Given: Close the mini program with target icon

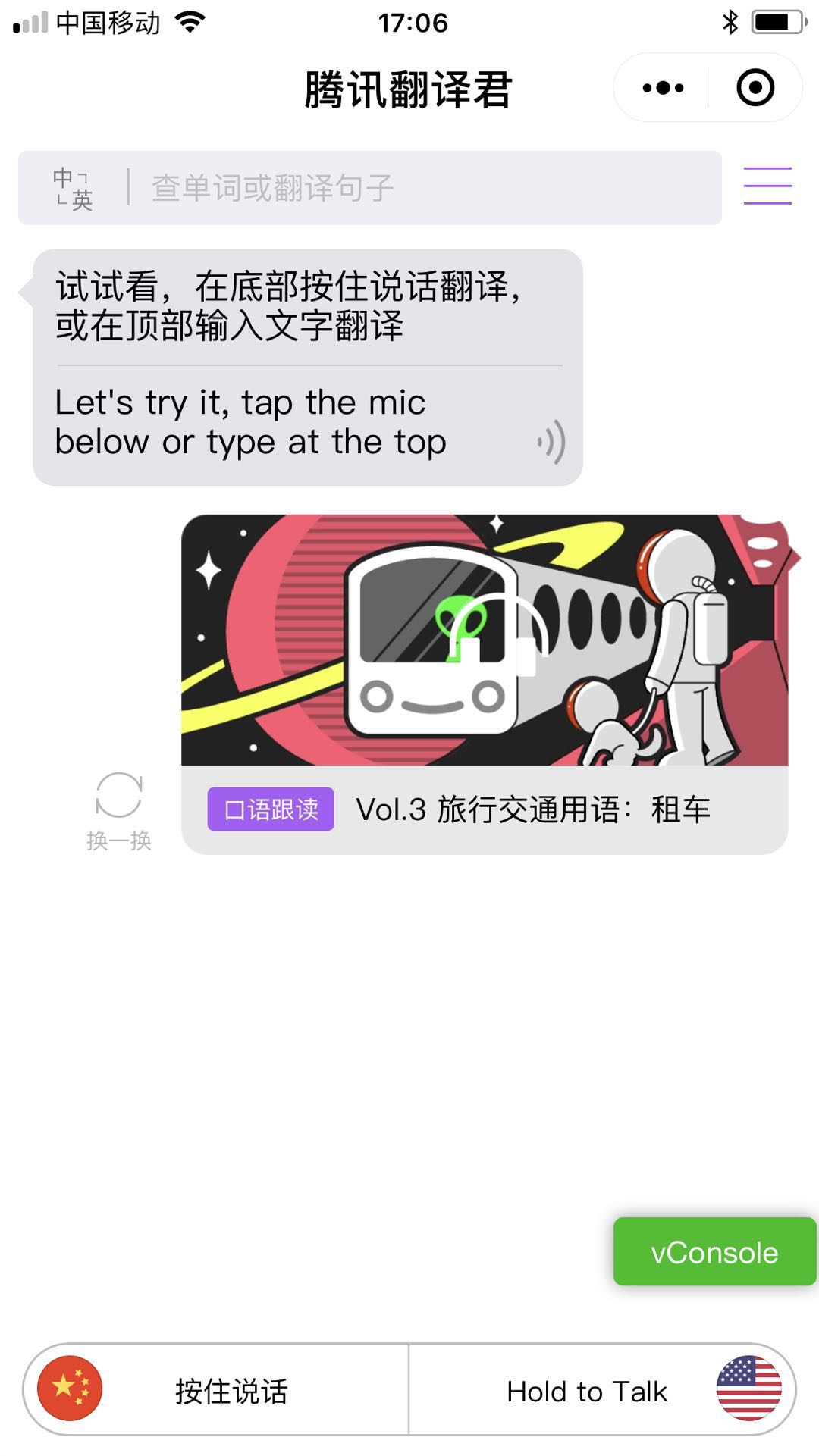Looking at the screenshot, I should pyautogui.click(x=755, y=88).
